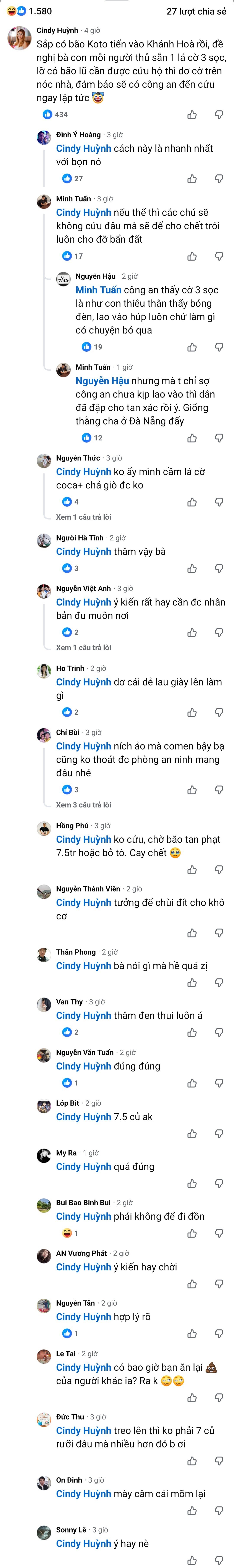
Task: Open the Cindy Huỳnh mention in Đức Thu's comment
Action: pos(83,1430)
